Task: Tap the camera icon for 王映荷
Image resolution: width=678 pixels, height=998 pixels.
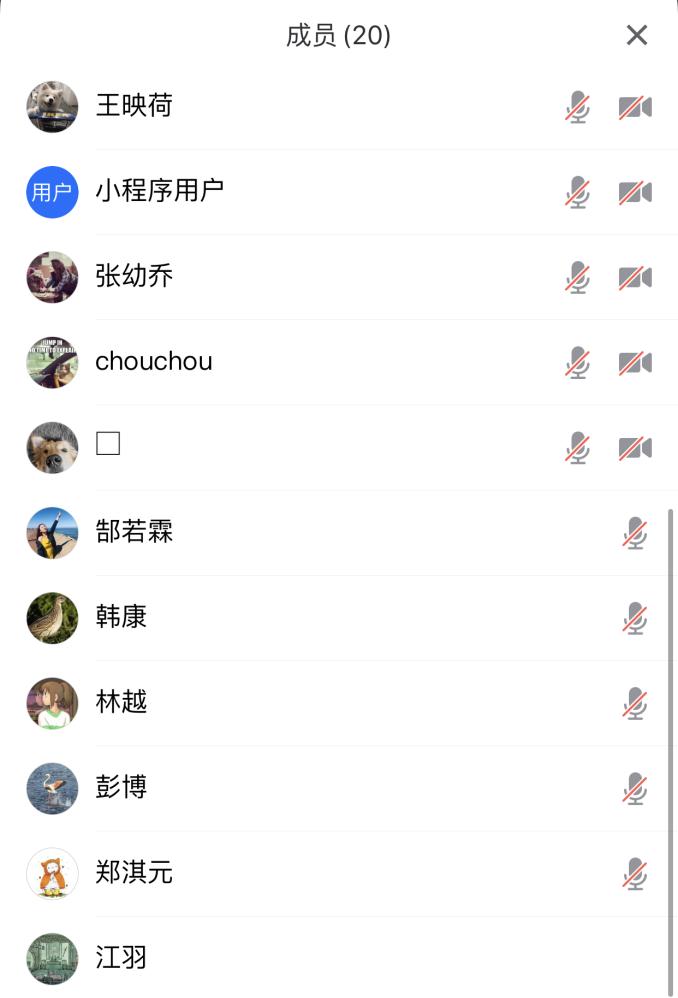Action: click(635, 107)
